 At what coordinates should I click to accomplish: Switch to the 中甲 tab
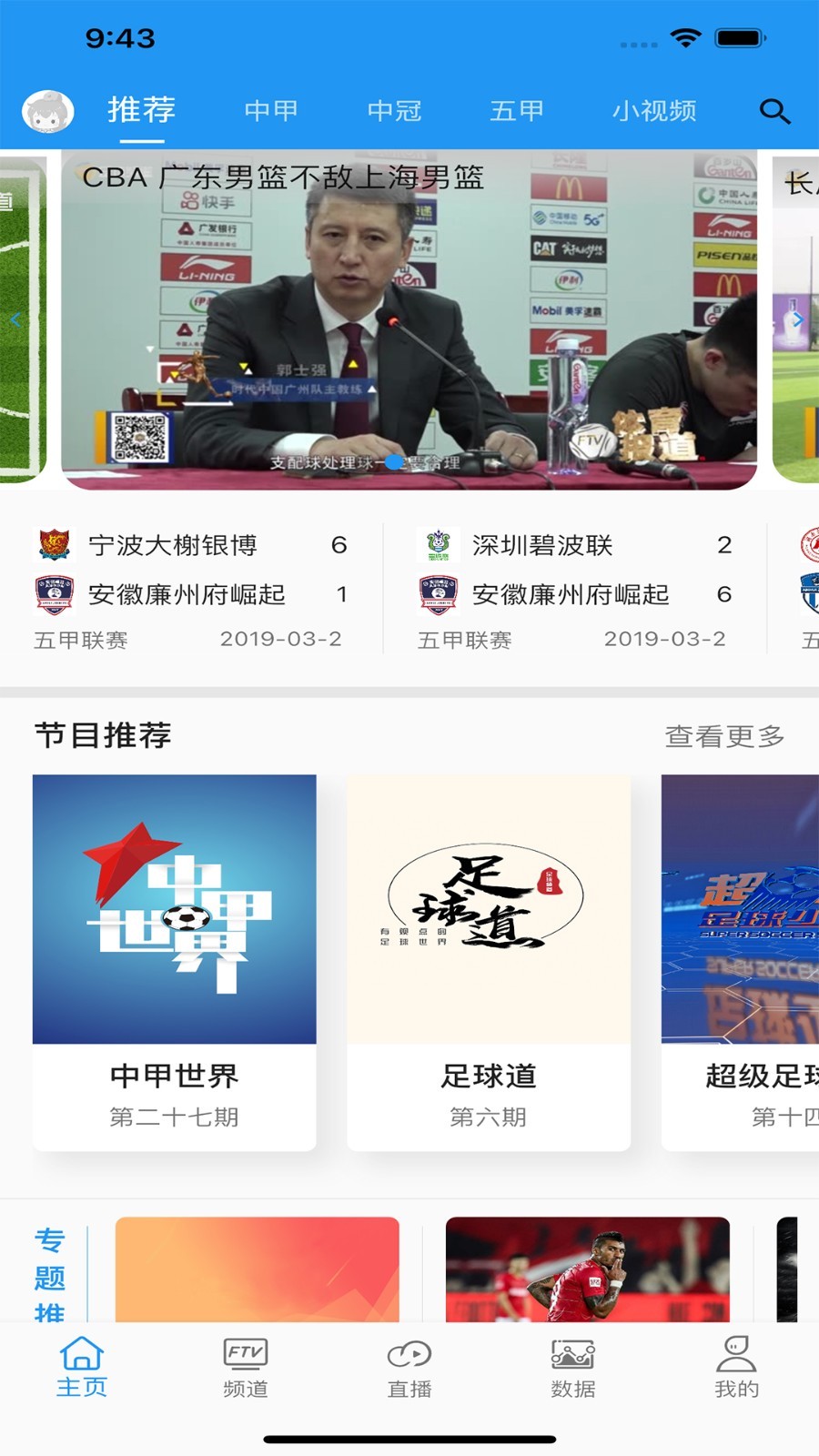[x=271, y=111]
